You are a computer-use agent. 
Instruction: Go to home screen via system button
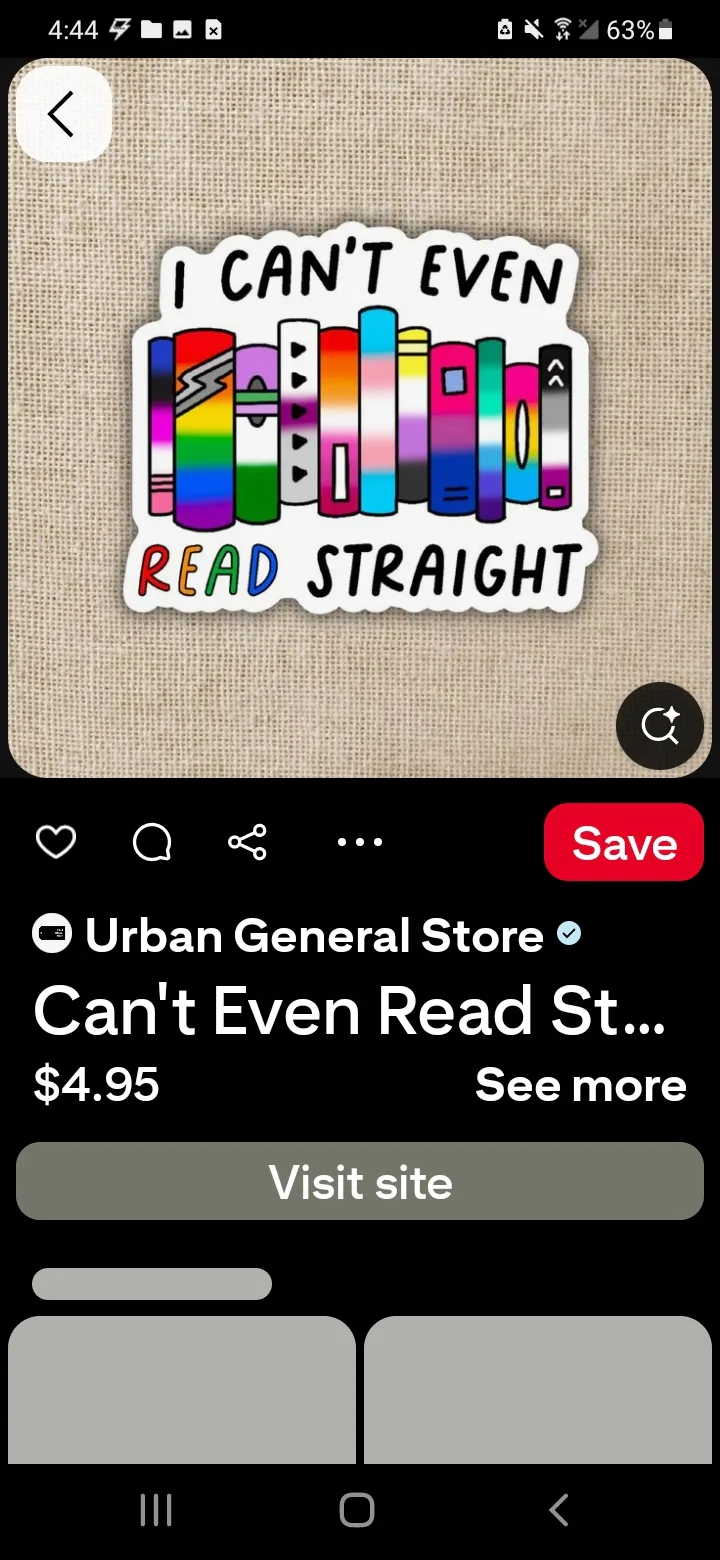point(357,1510)
